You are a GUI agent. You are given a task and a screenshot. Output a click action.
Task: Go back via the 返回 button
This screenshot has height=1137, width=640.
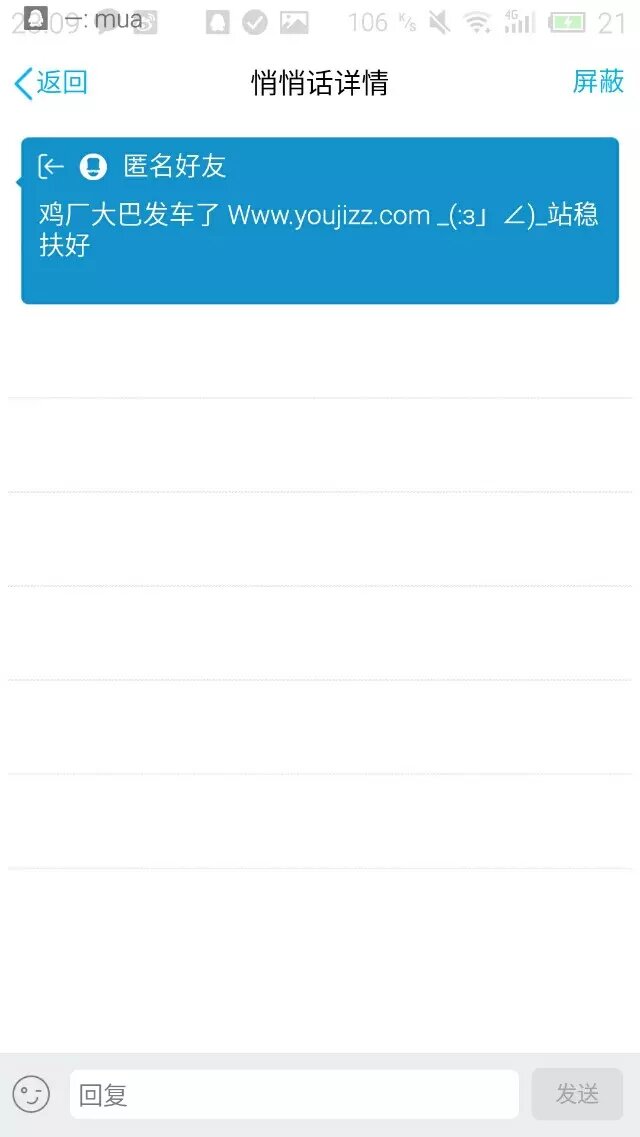pyautogui.click(x=51, y=82)
